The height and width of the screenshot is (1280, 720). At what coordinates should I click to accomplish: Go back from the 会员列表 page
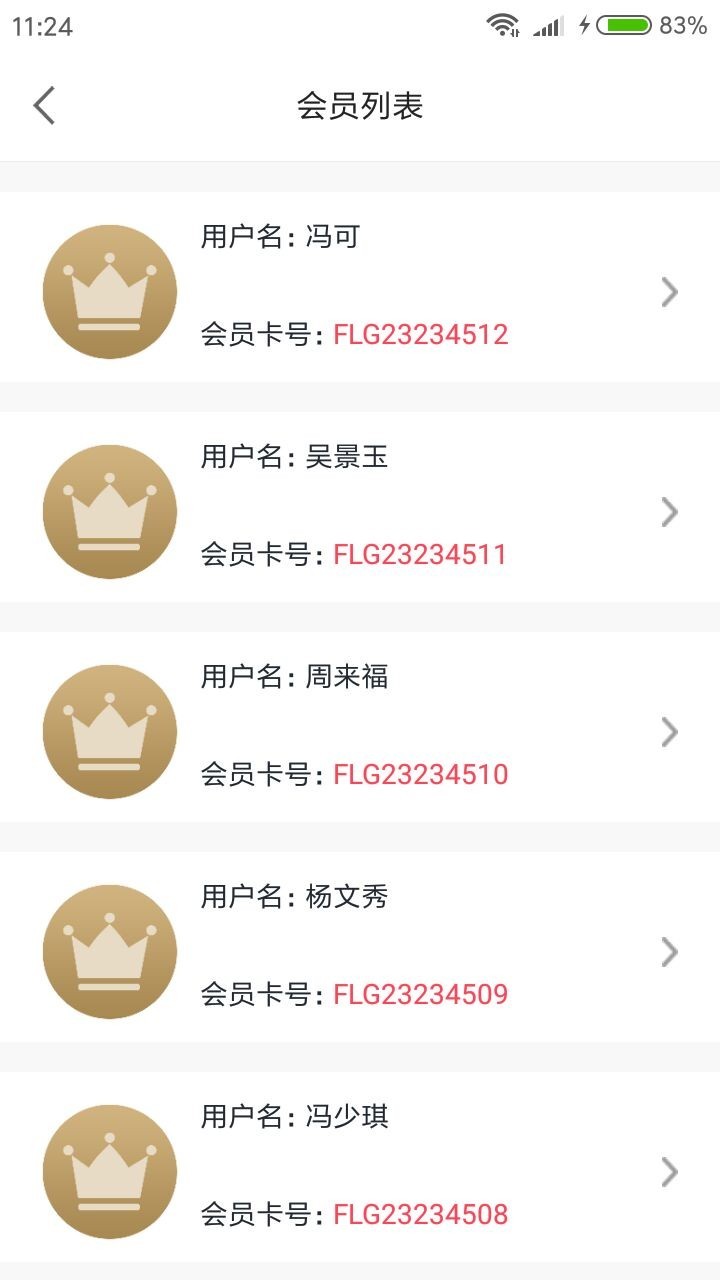click(x=44, y=105)
